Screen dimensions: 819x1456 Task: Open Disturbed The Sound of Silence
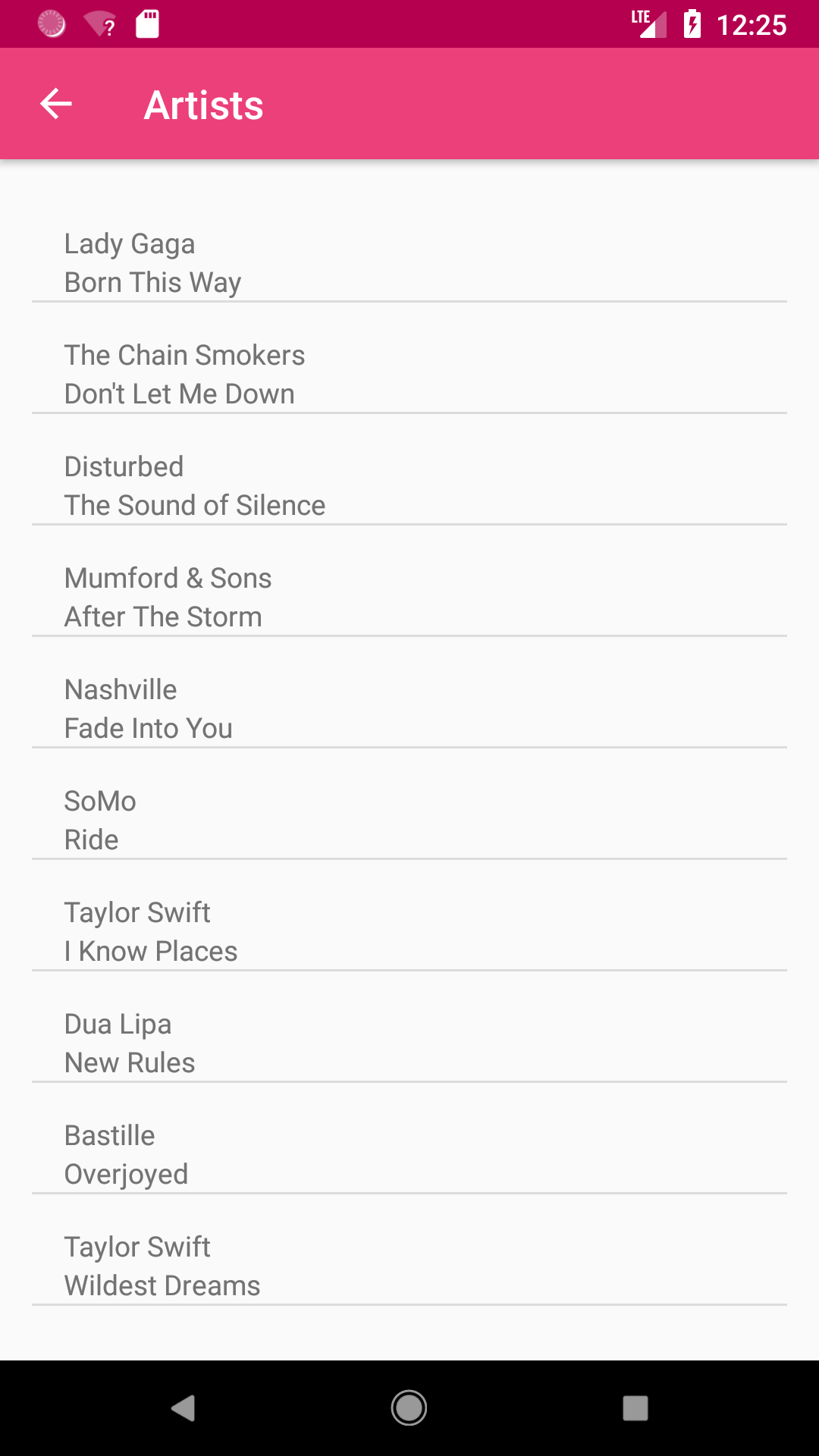click(x=409, y=485)
